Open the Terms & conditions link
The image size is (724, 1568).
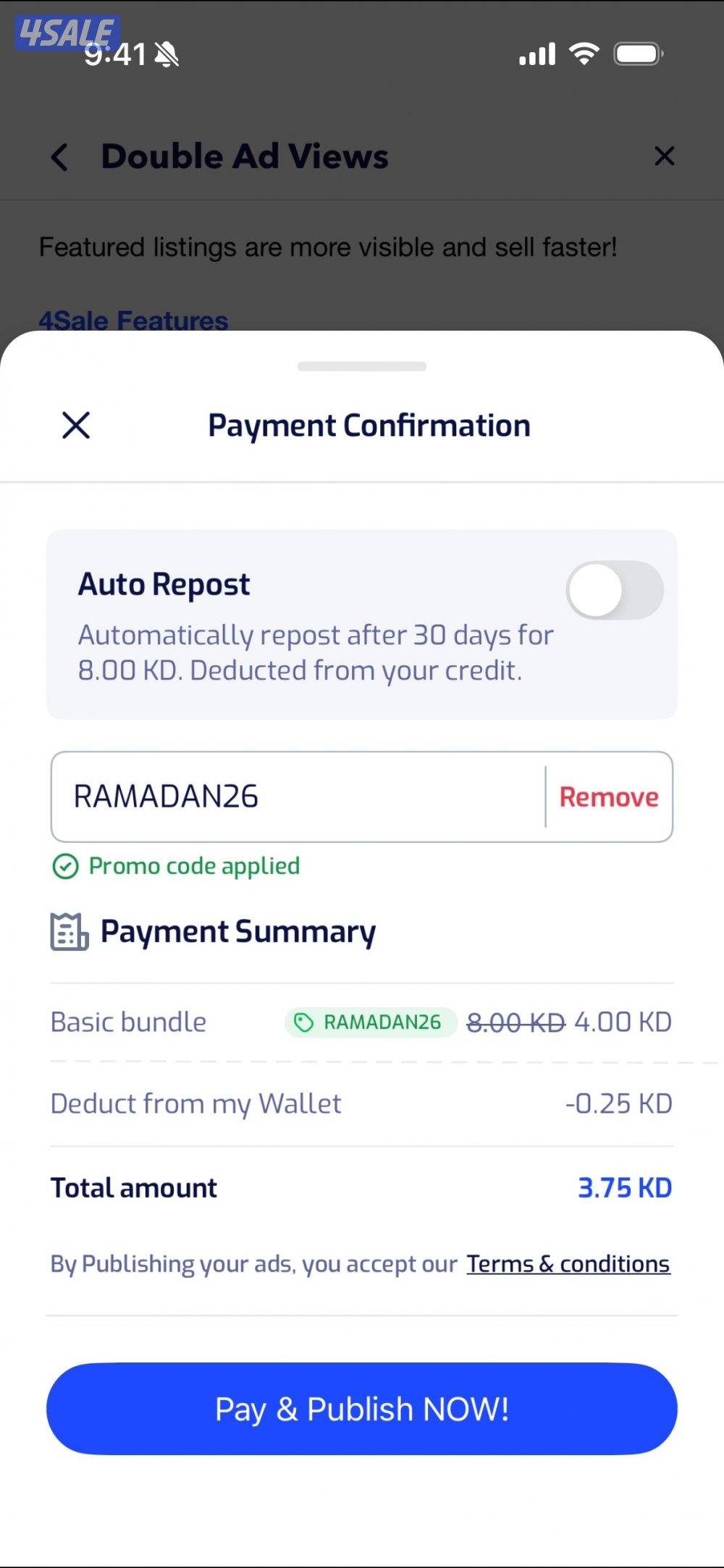click(x=568, y=1263)
